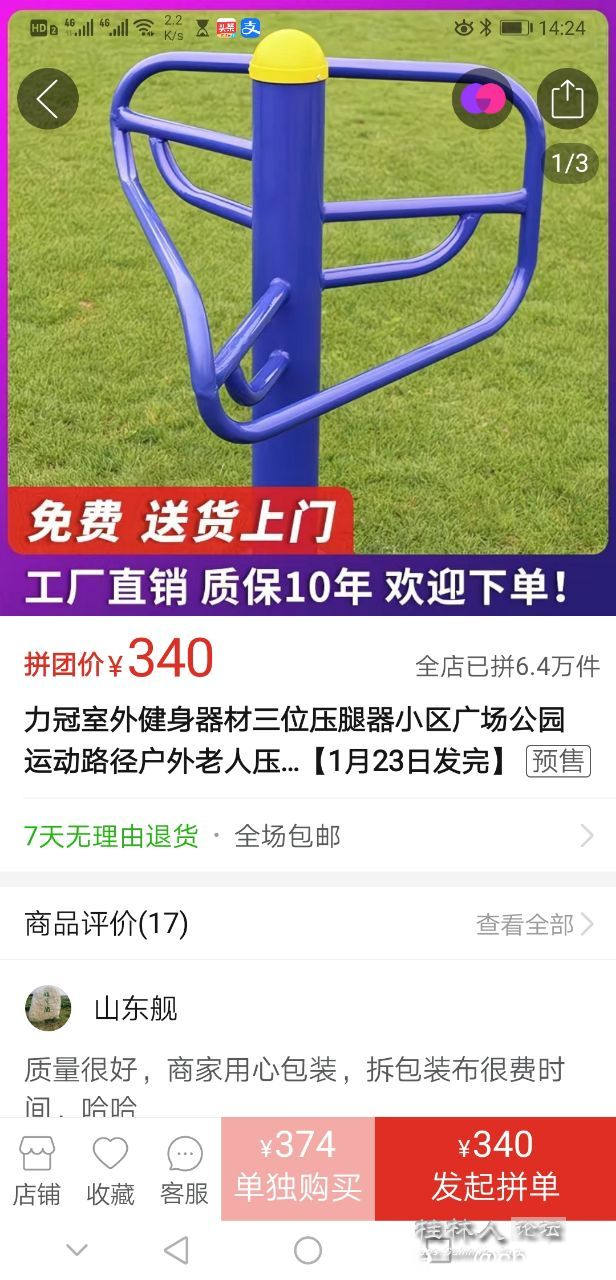Start a group buy with 发起拼单
Screen dimensions: 616x1280
pyautogui.click(x=495, y=1168)
